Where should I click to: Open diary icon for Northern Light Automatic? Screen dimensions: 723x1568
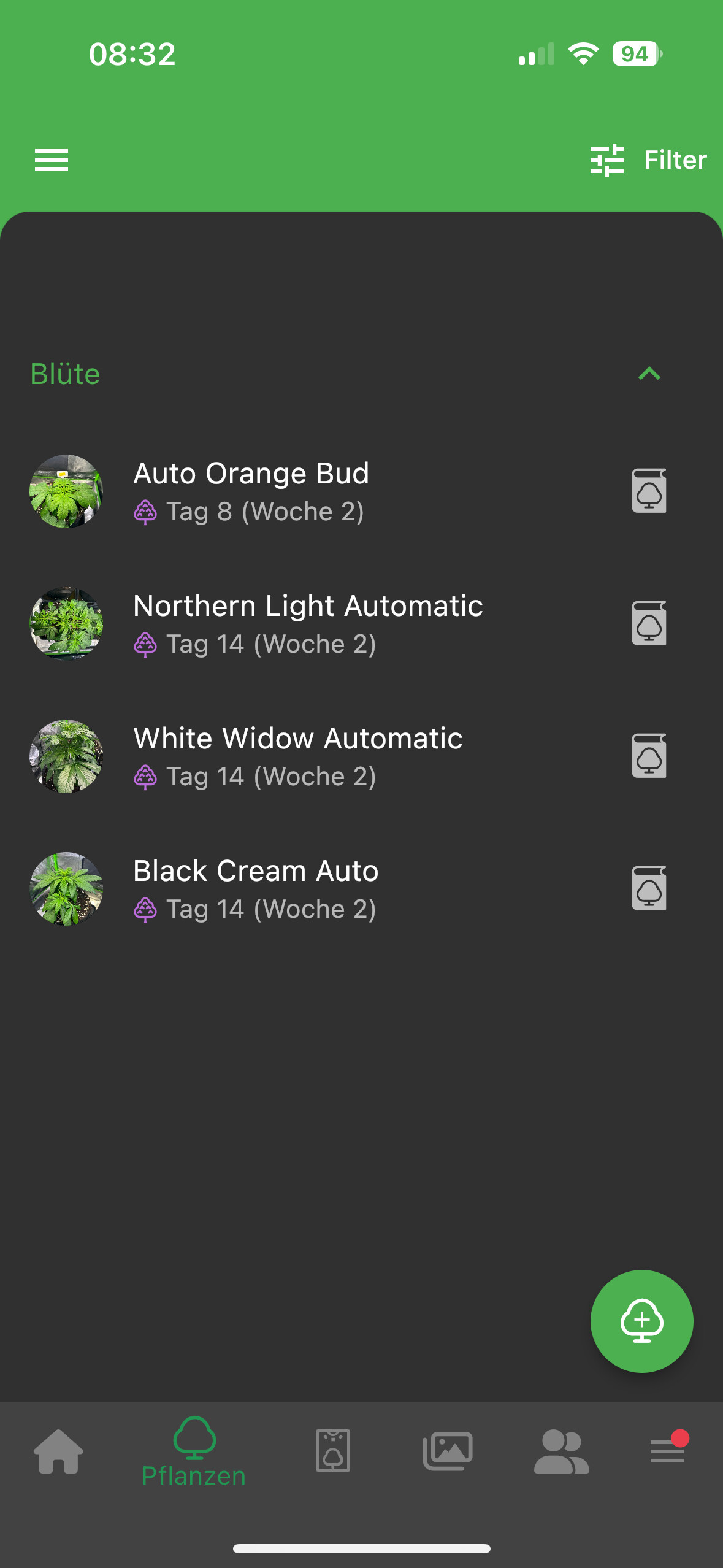tap(649, 623)
